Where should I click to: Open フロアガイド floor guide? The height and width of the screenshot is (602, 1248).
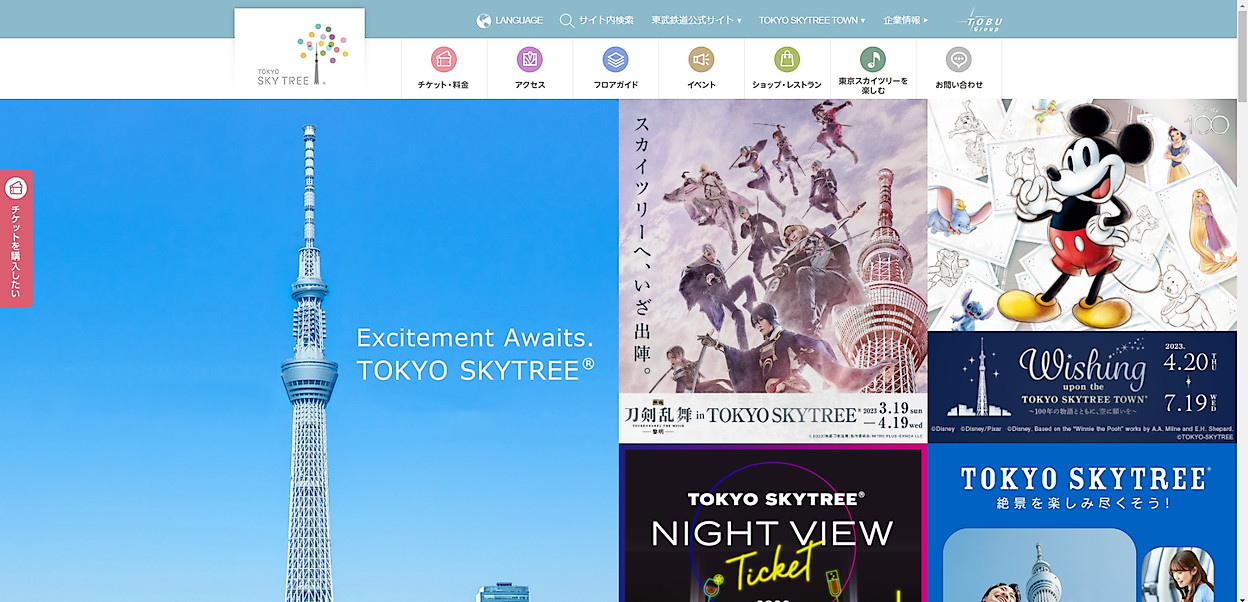(616, 68)
